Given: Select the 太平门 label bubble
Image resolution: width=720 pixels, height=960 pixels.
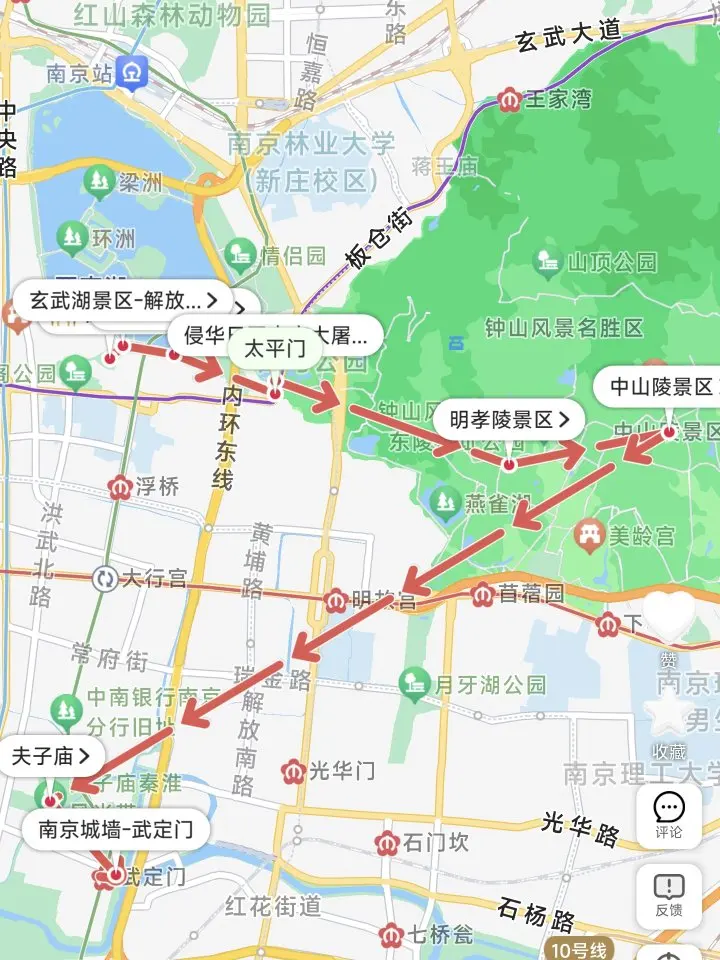Looking at the screenshot, I should [275, 349].
